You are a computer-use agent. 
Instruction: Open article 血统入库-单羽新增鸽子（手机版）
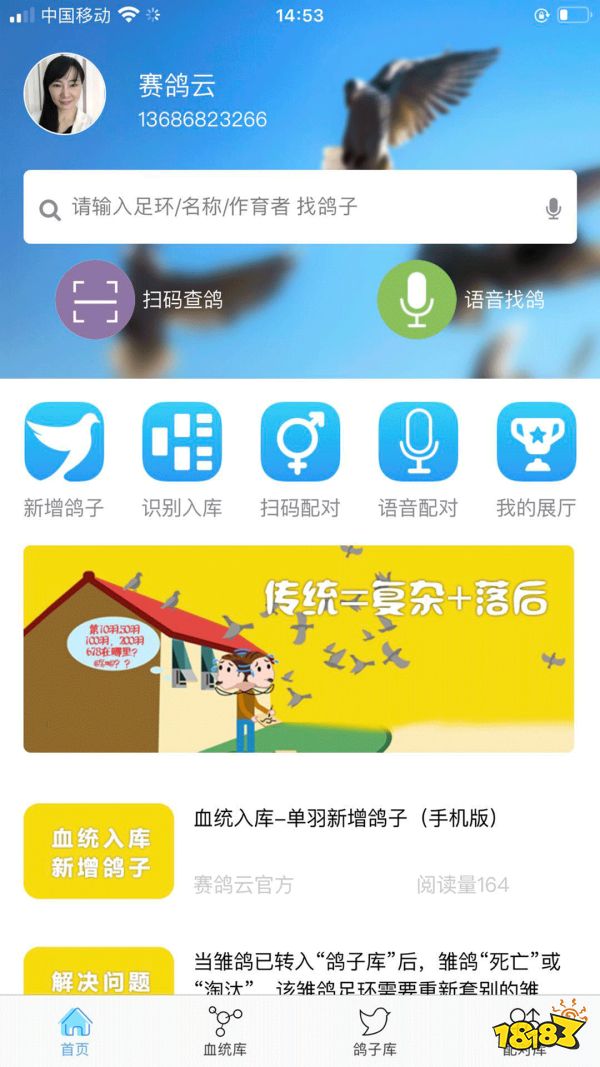(345, 818)
